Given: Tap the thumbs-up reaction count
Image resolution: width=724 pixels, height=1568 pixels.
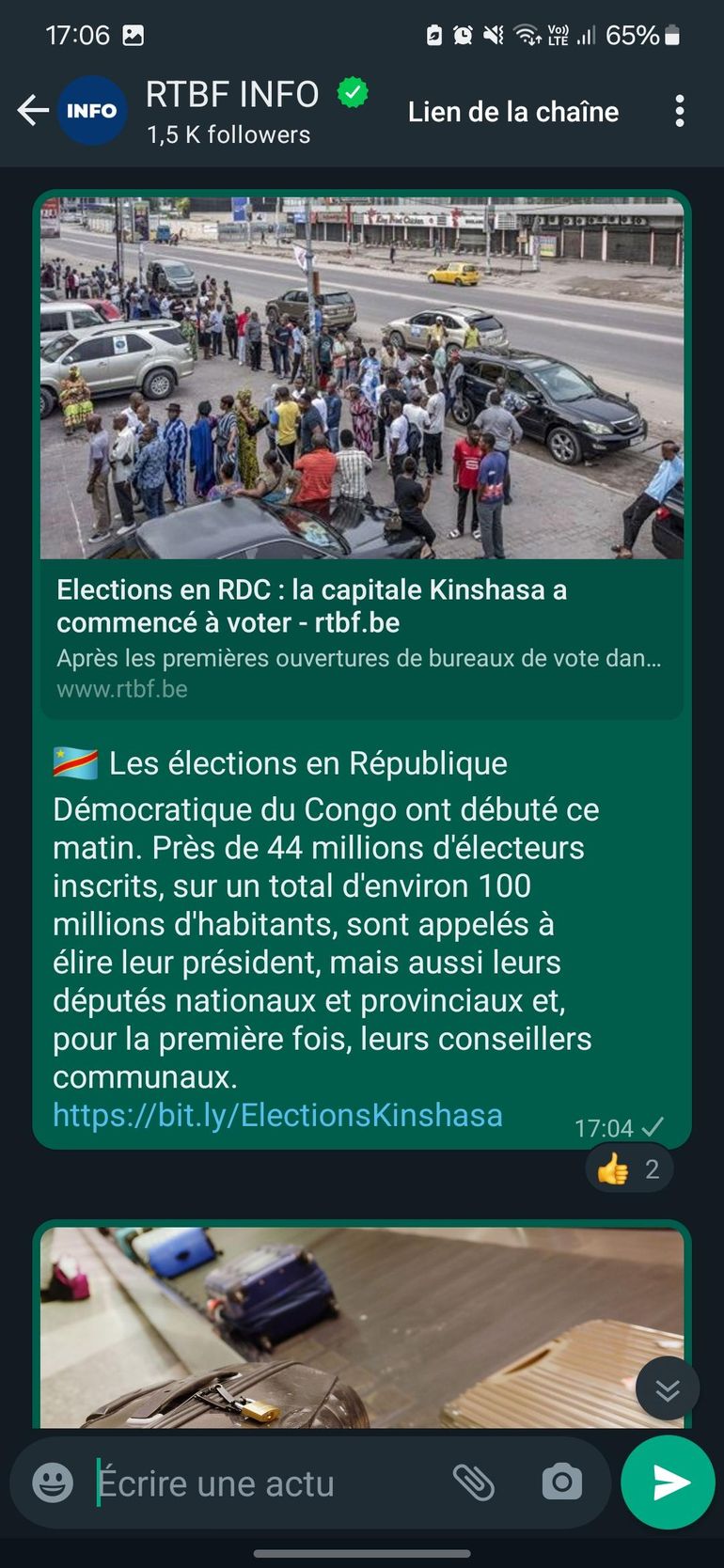Looking at the screenshot, I should [x=629, y=1168].
